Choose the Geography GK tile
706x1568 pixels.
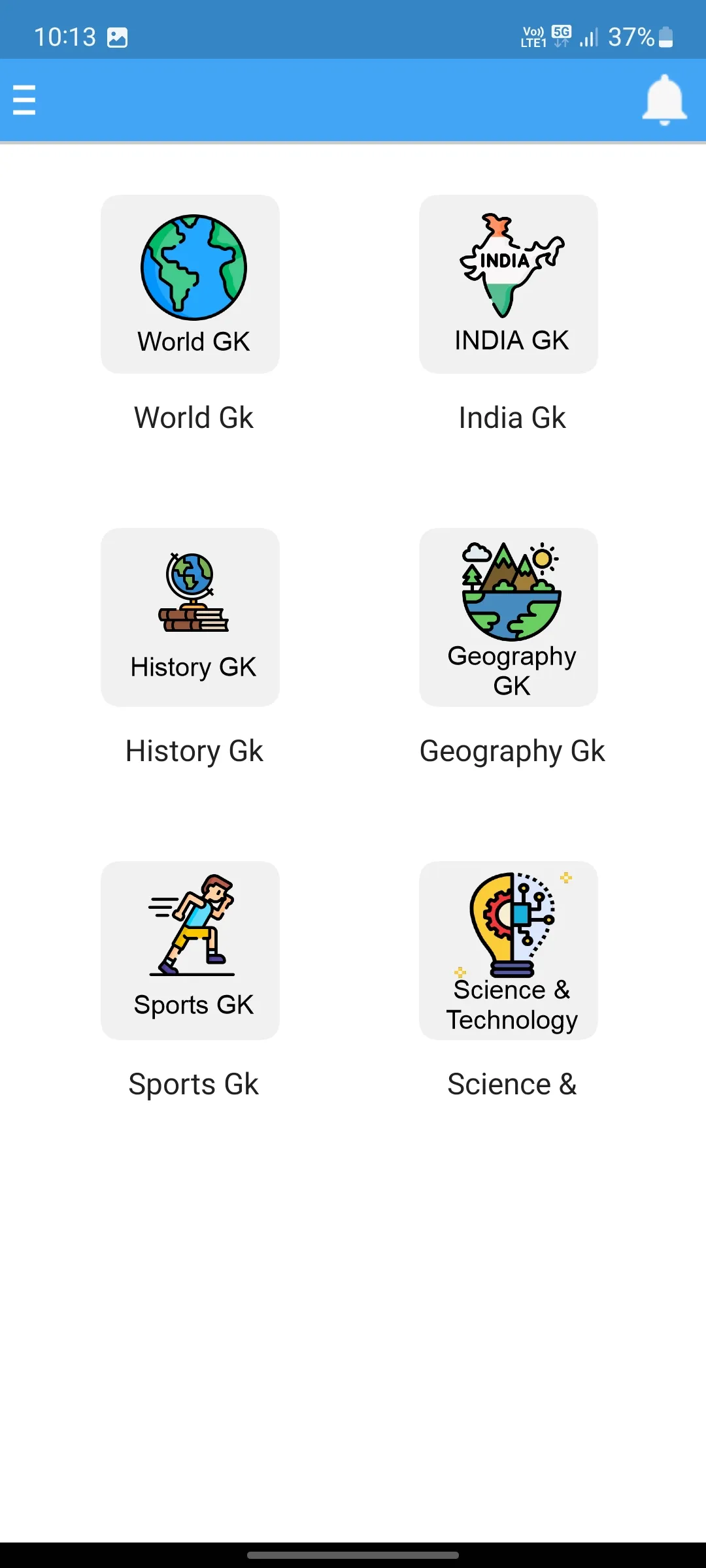click(x=509, y=617)
